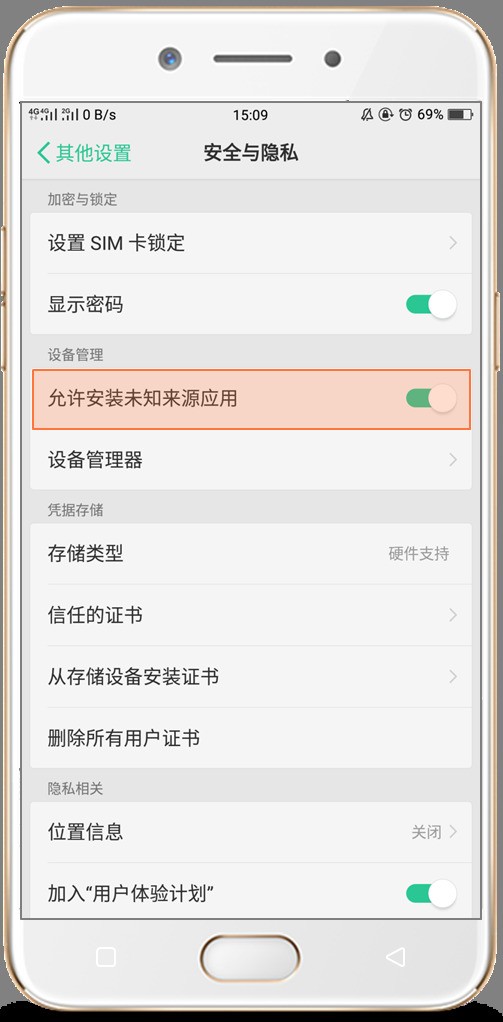Viewport: 503px width, 1022px height.
Task: Go back to 其他设置
Action: pos(85,153)
